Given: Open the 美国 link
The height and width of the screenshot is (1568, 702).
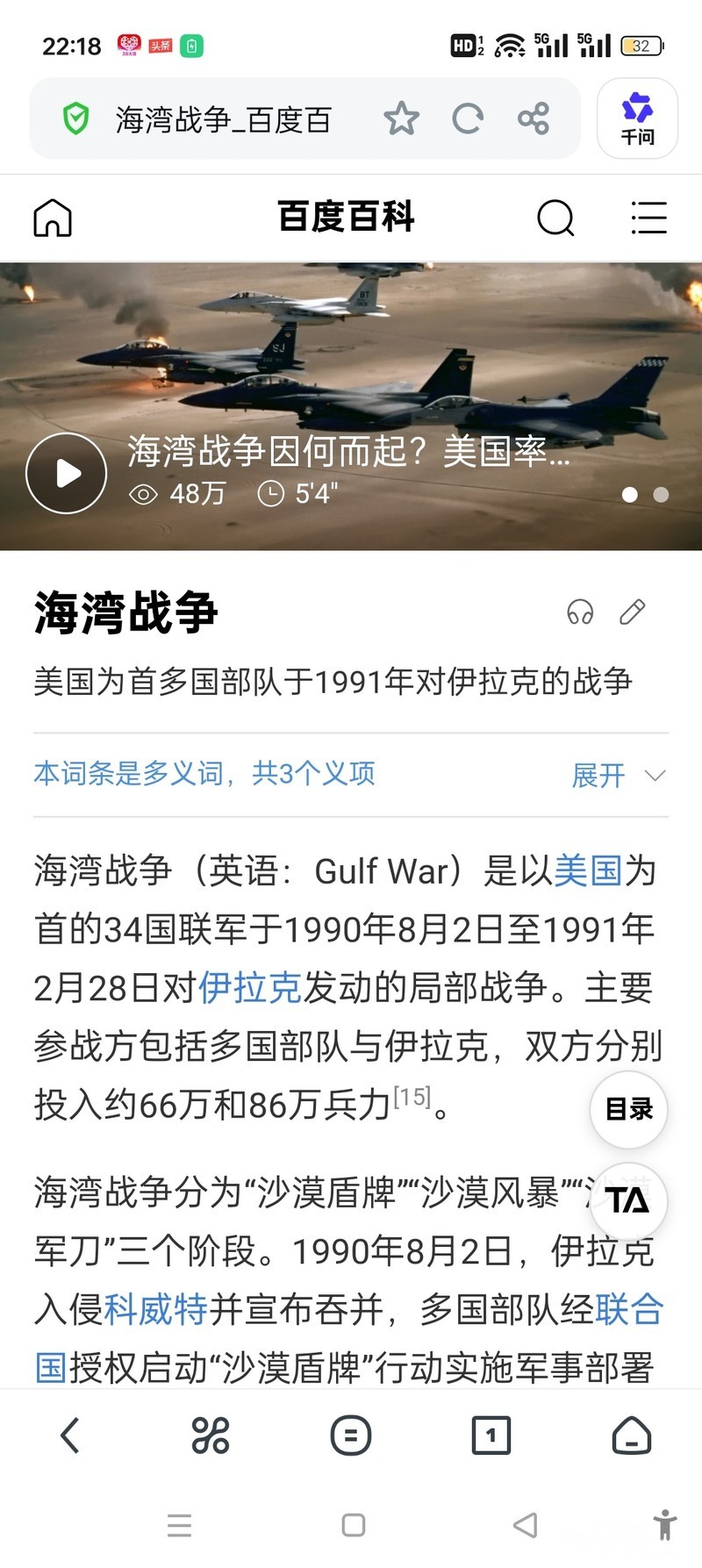Looking at the screenshot, I should pyautogui.click(x=588, y=871).
